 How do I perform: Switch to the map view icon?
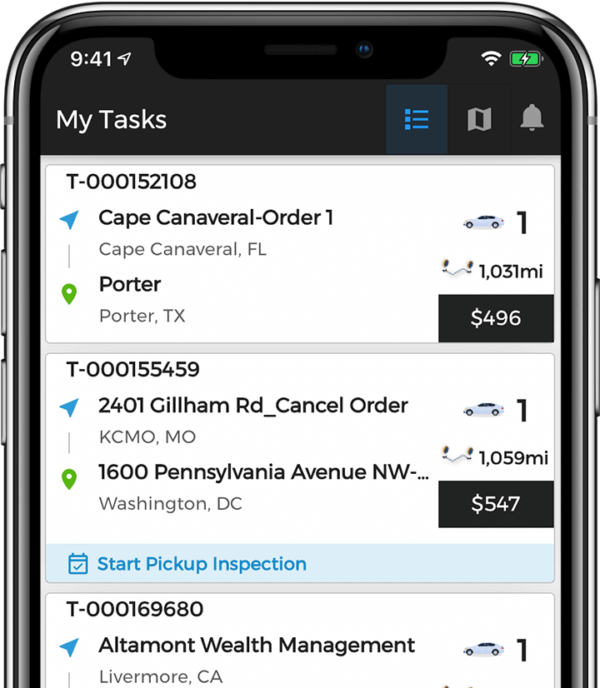pos(479,120)
